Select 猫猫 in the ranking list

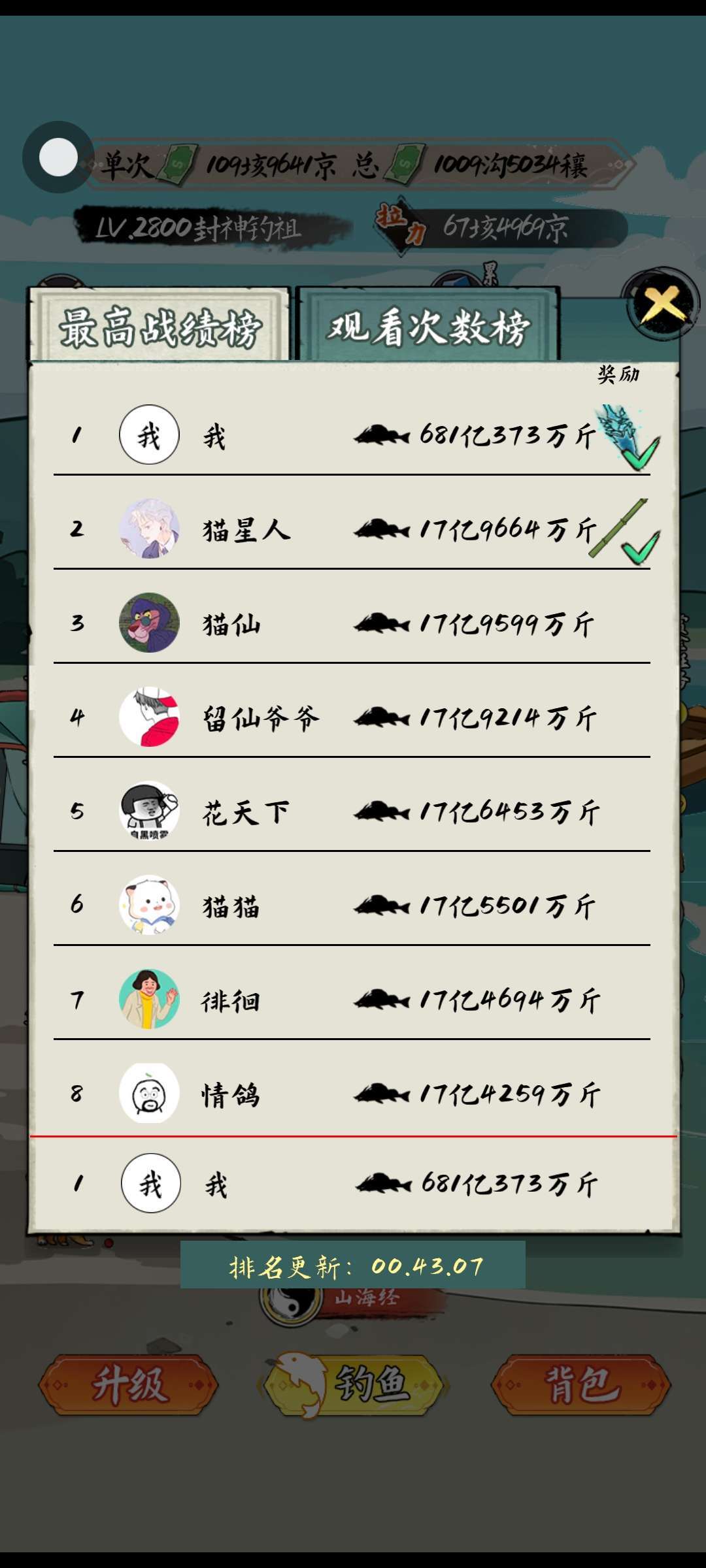coord(352,906)
